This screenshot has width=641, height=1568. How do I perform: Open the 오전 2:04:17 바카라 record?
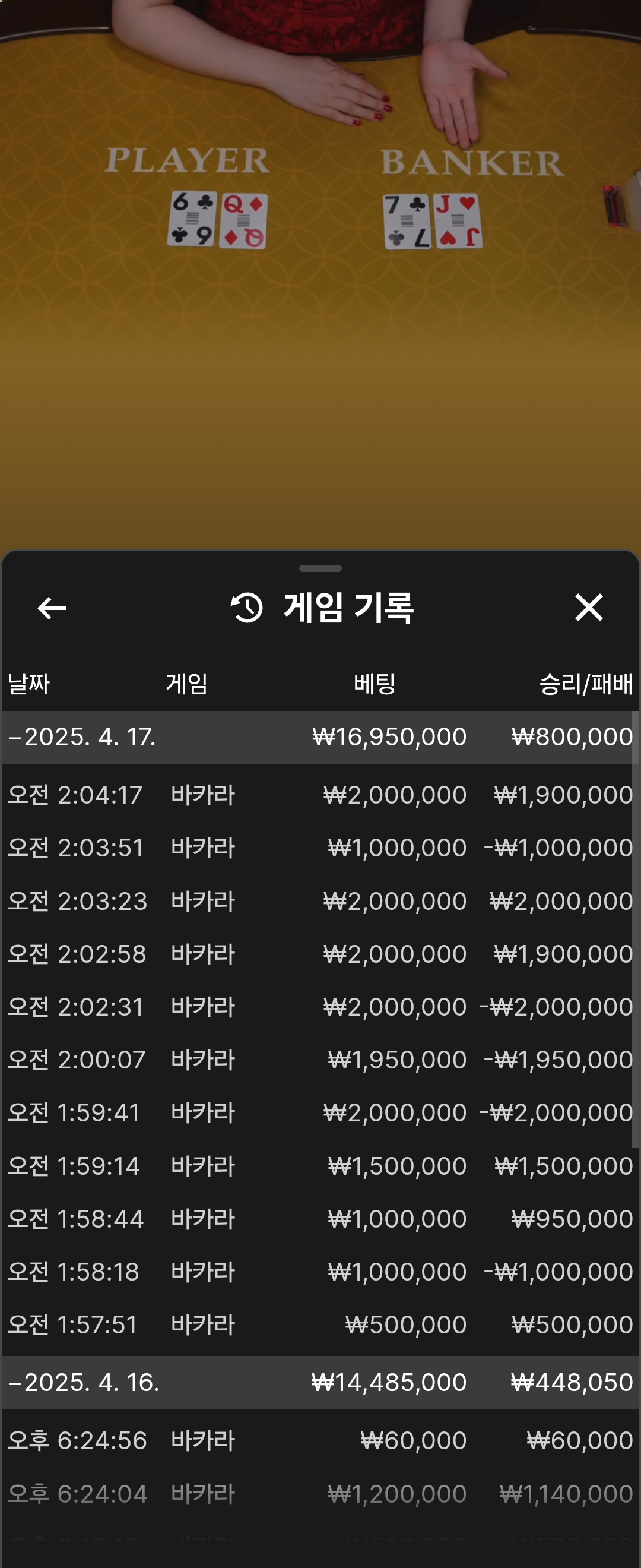tap(320, 795)
